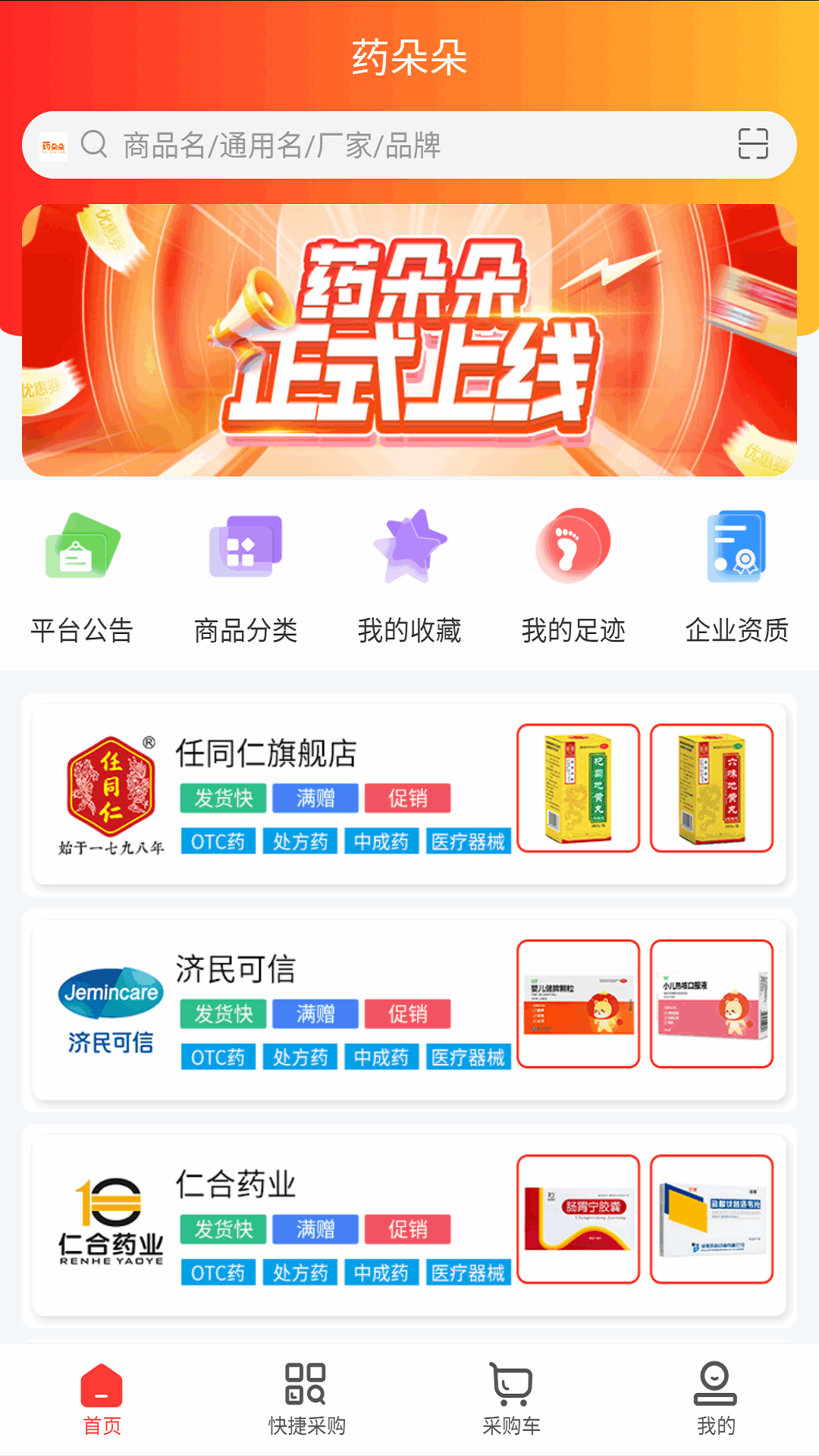View first product in 任同仁旗舰店
Viewport: 819px width, 1456px height.
pos(578,789)
